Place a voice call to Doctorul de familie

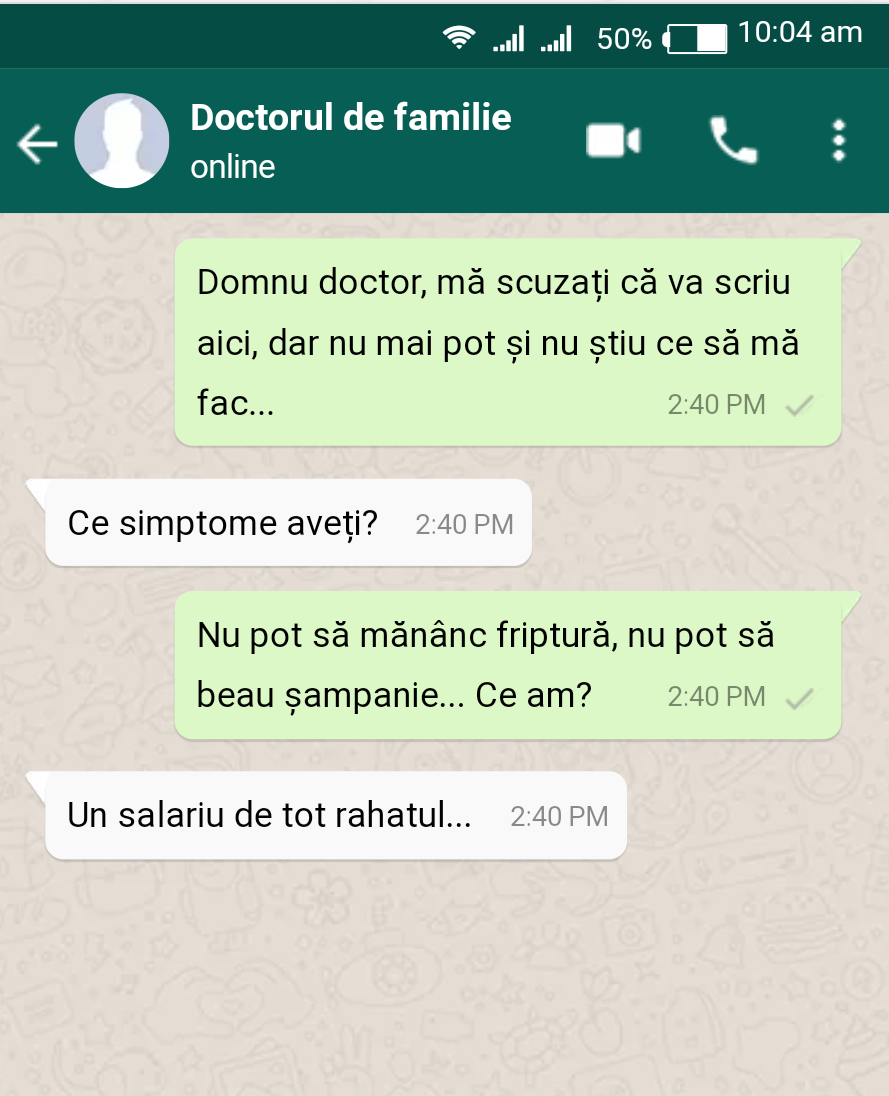click(733, 141)
